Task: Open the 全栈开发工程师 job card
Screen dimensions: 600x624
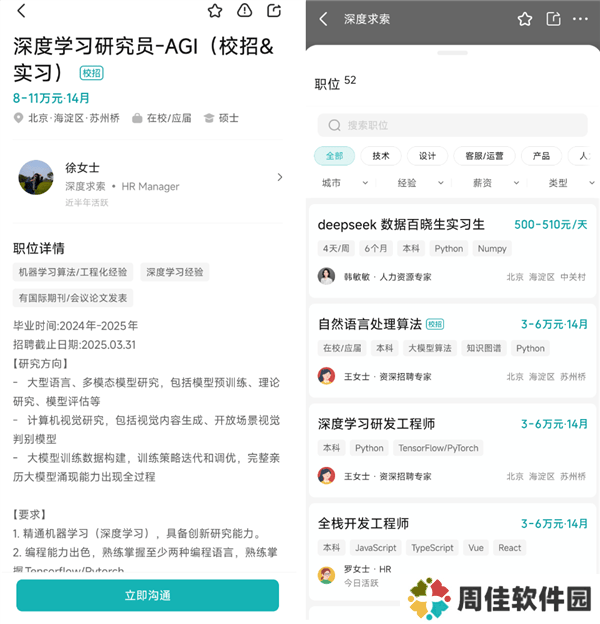Action: [452, 545]
